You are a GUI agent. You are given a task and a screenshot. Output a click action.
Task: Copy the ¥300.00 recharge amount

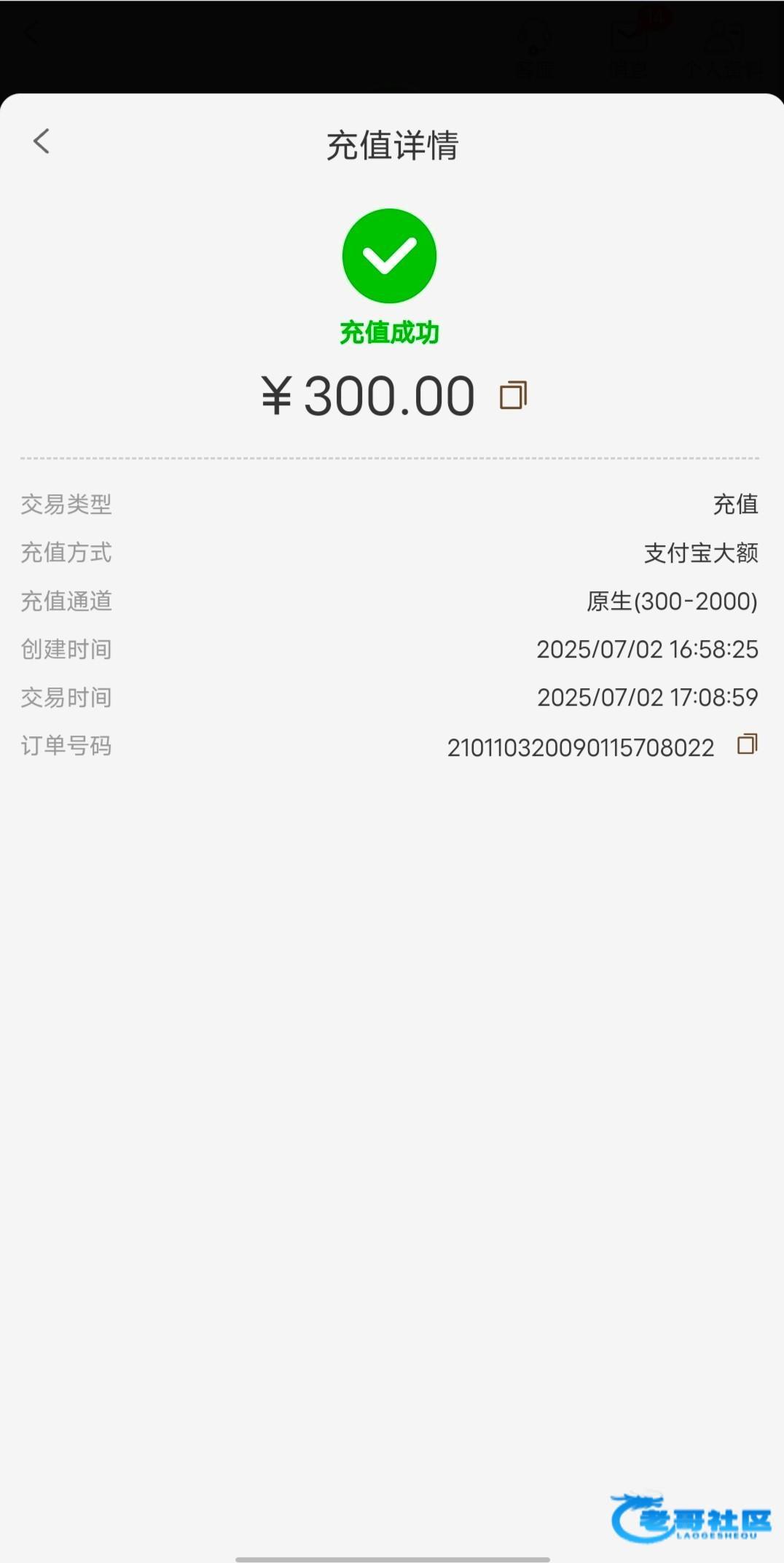tap(513, 395)
